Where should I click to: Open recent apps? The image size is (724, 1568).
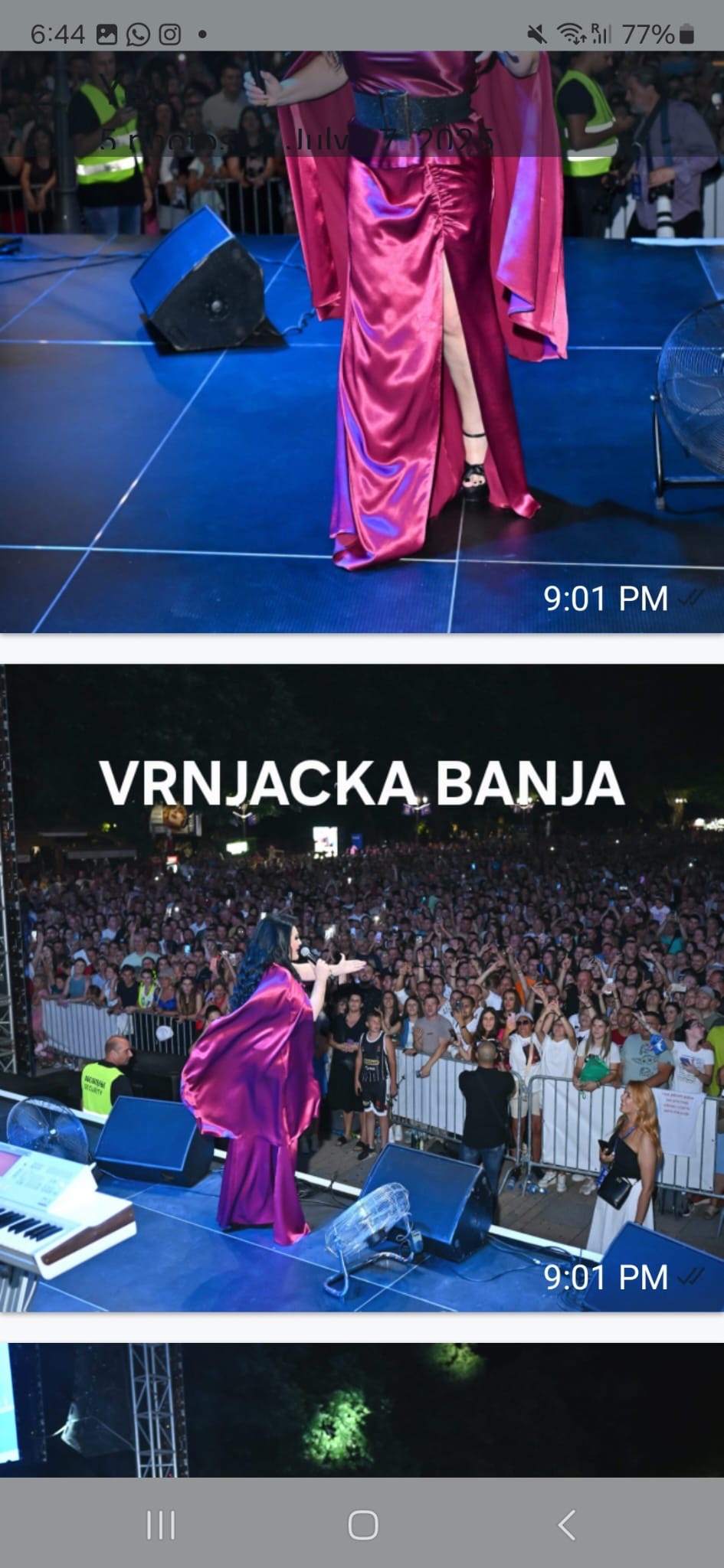tap(161, 1525)
